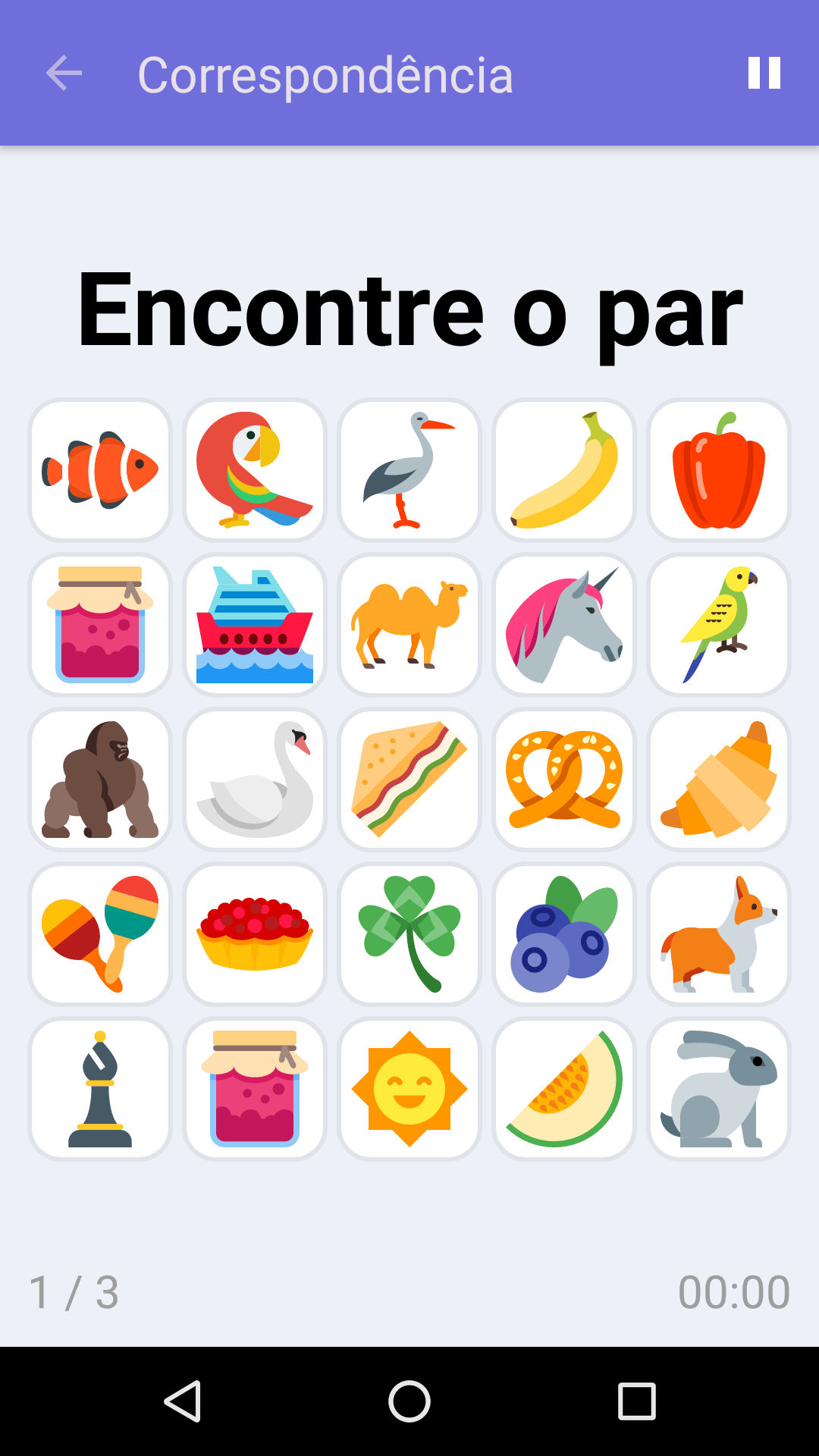Choose the sandwich tile
This screenshot has height=1456, width=819.
click(x=409, y=780)
